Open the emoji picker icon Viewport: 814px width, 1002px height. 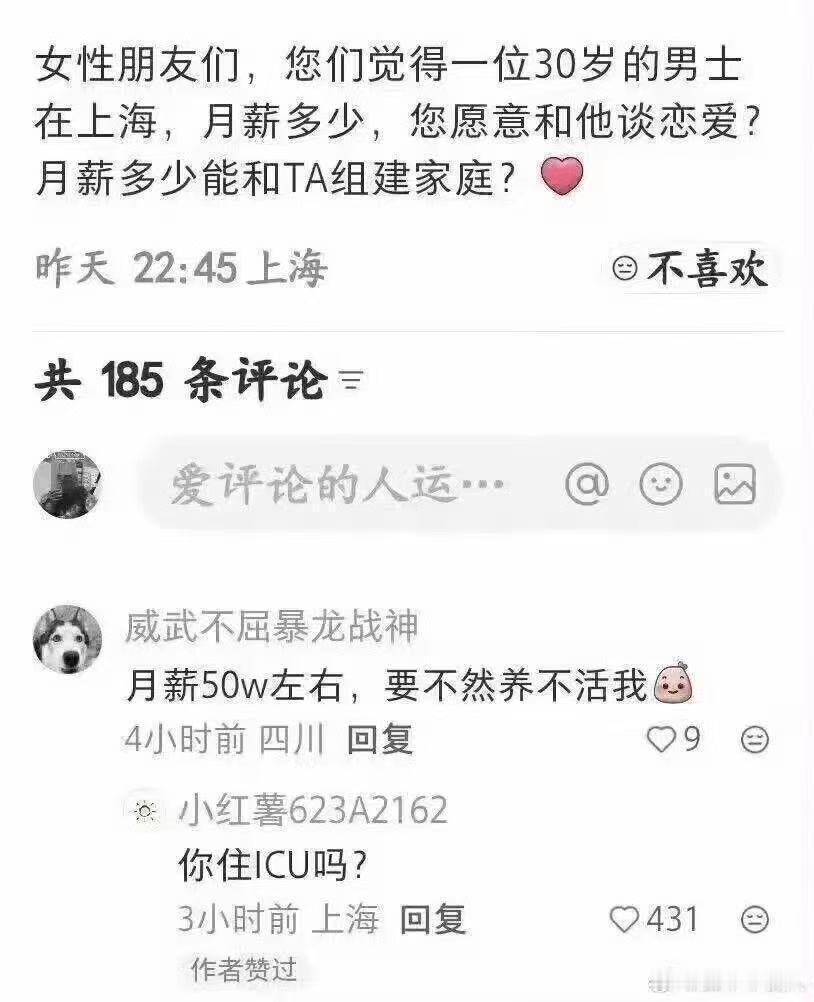coord(662,483)
